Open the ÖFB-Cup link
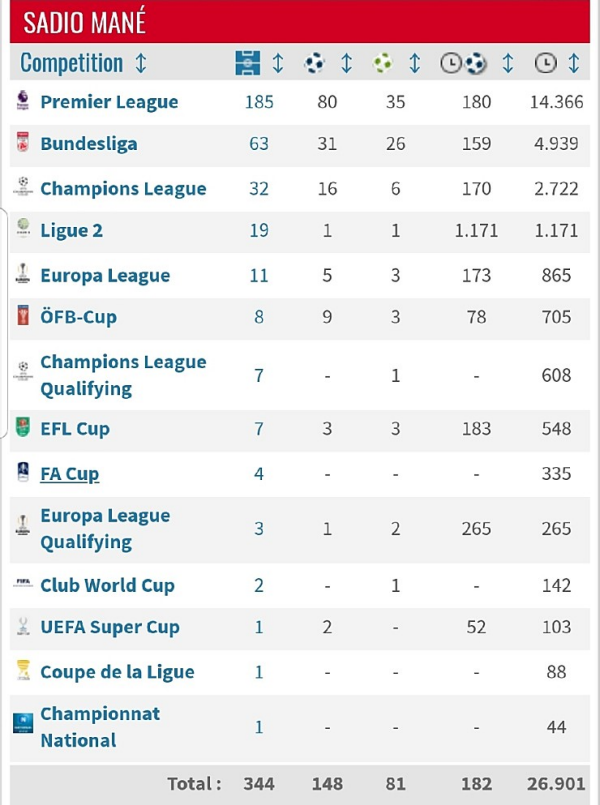The width and height of the screenshot is (600, 805). click(78, 317)
